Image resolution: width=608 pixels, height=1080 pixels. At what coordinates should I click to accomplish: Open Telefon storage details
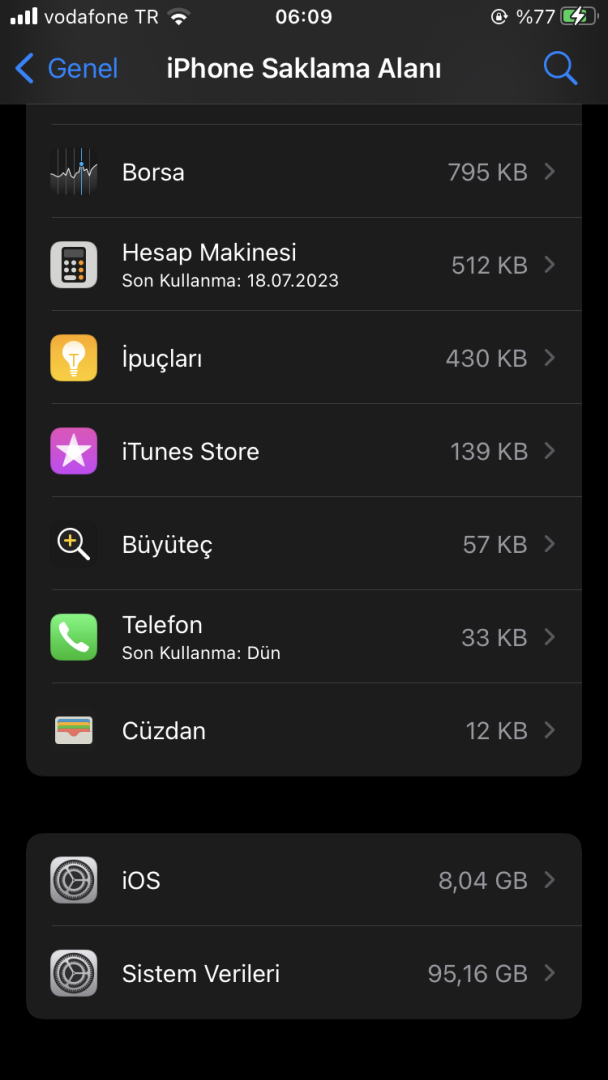[304, 637]
